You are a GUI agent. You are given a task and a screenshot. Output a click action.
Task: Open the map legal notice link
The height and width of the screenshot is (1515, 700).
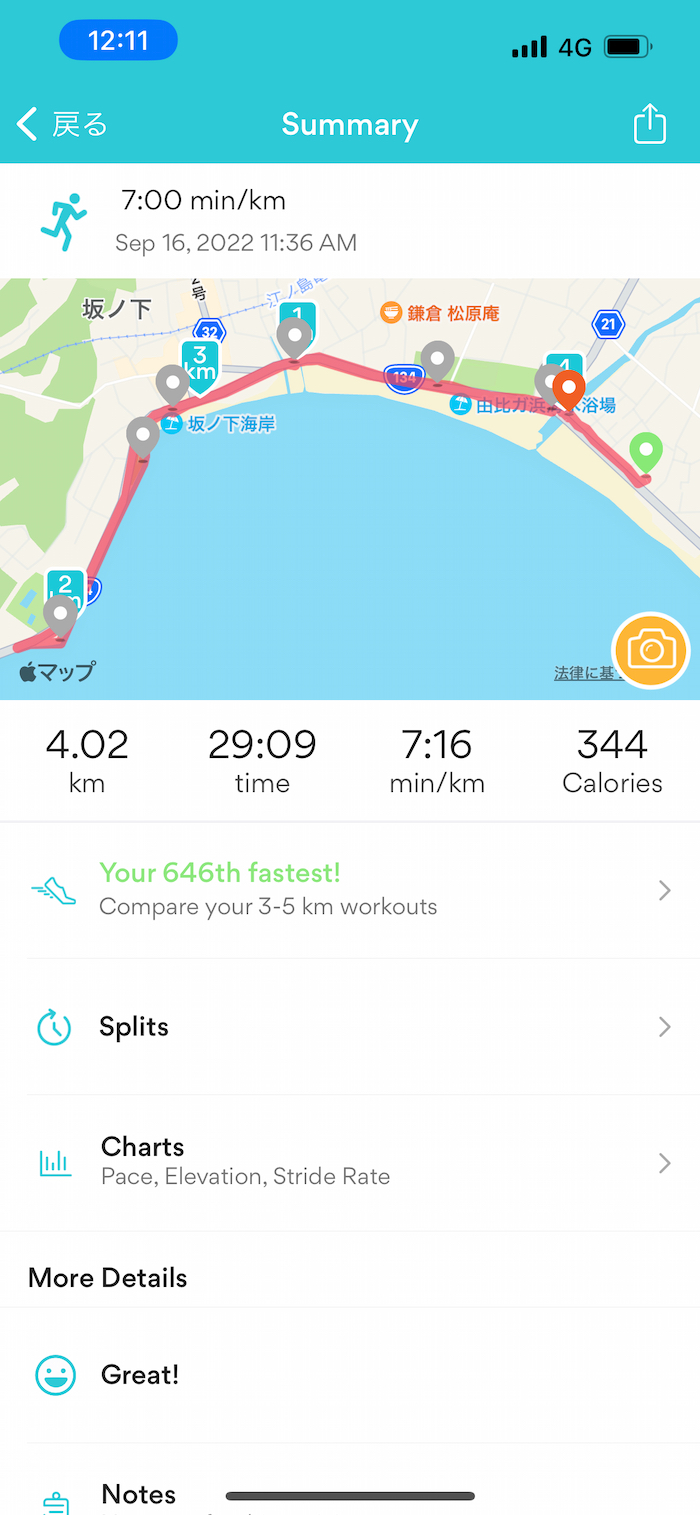[584, 674]
